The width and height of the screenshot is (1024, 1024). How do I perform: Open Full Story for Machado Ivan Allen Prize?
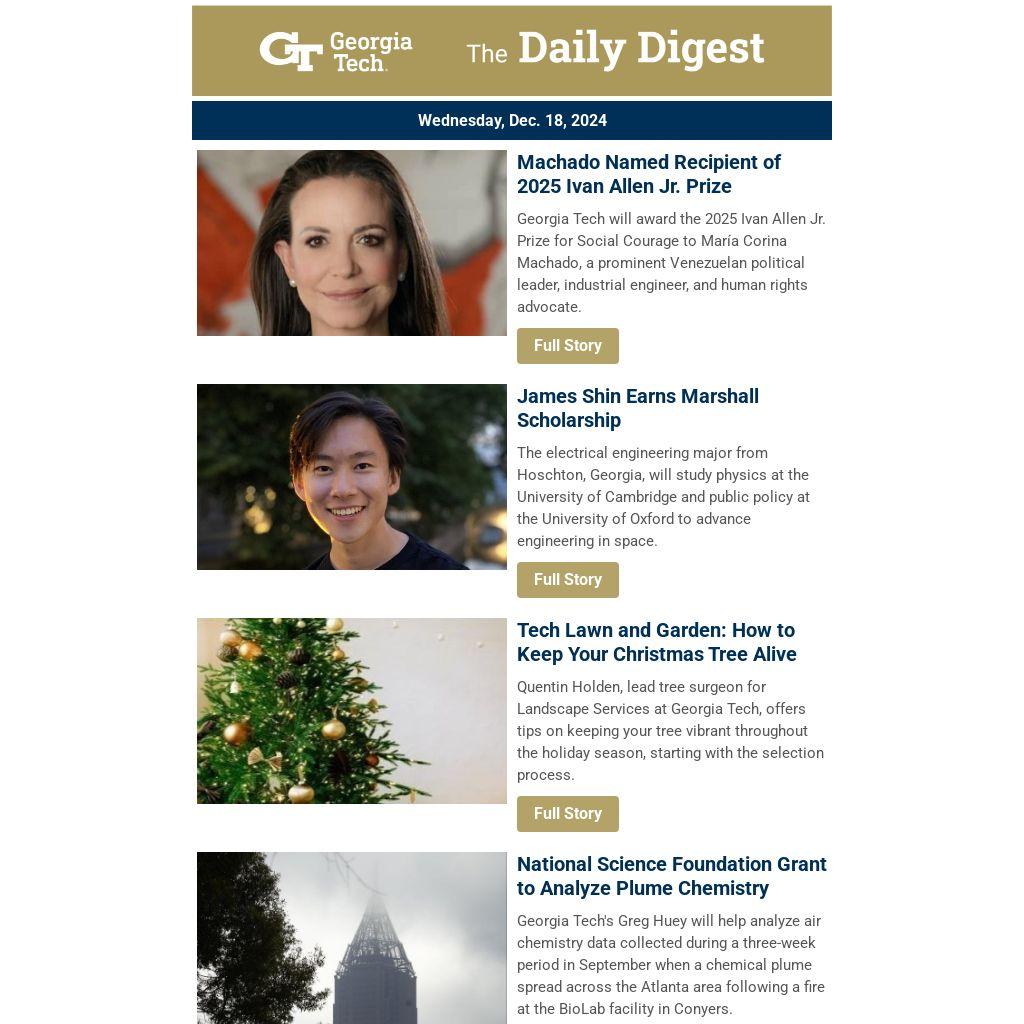567,346
